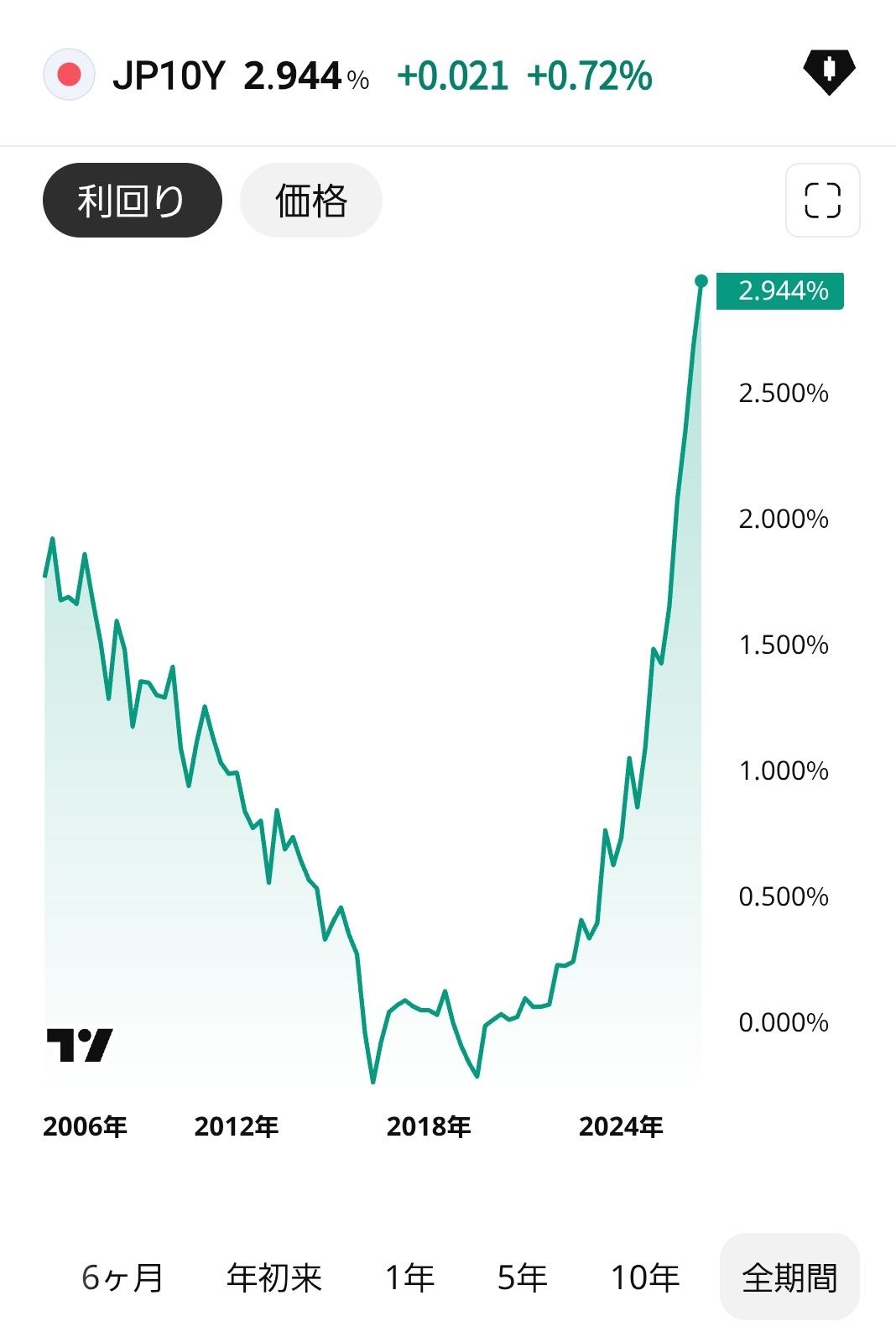
Task: Select the 年初来 year-to-date range
Action: click(274, 1277)
